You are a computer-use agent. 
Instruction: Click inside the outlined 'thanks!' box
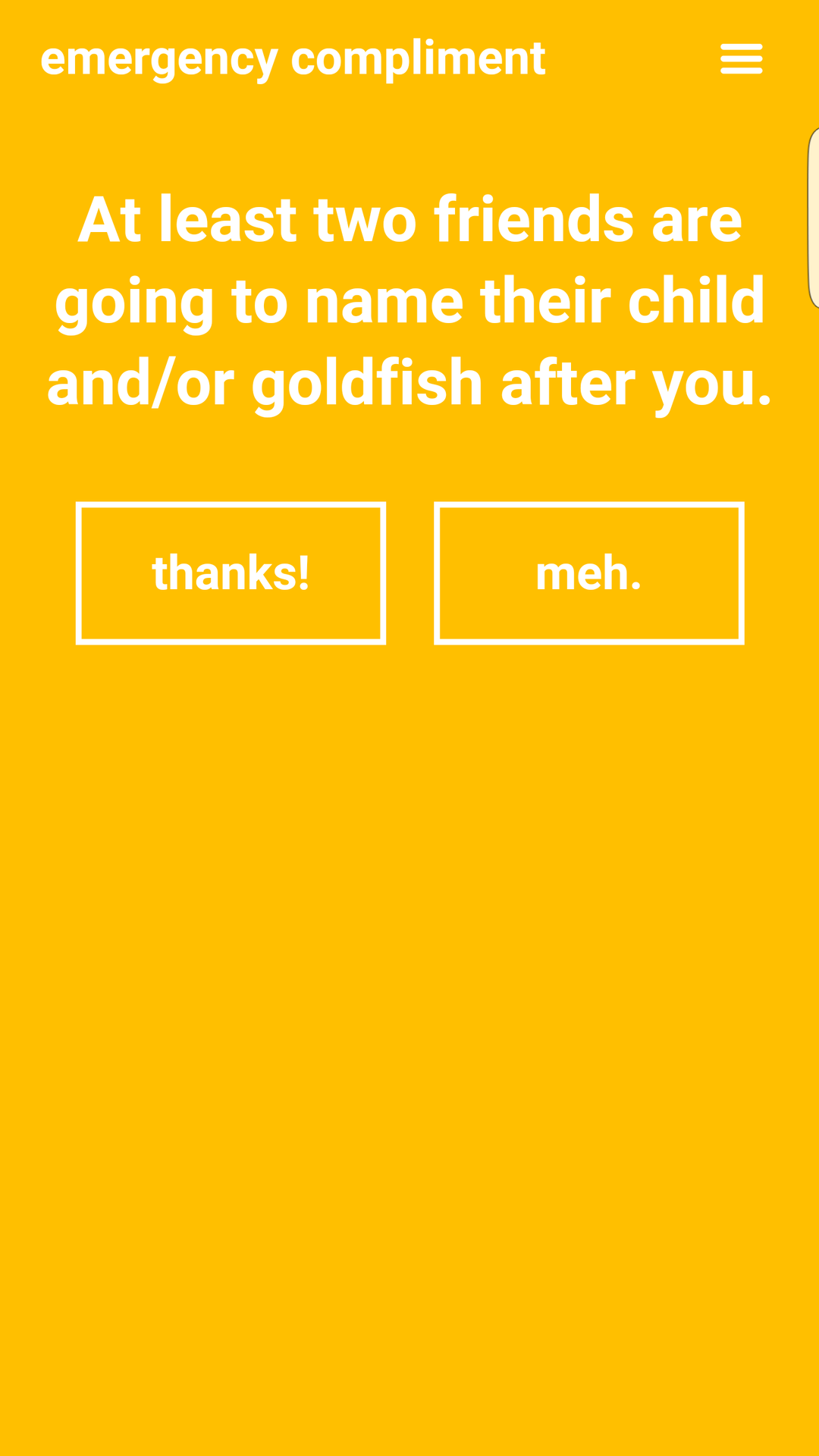[230, 573]
